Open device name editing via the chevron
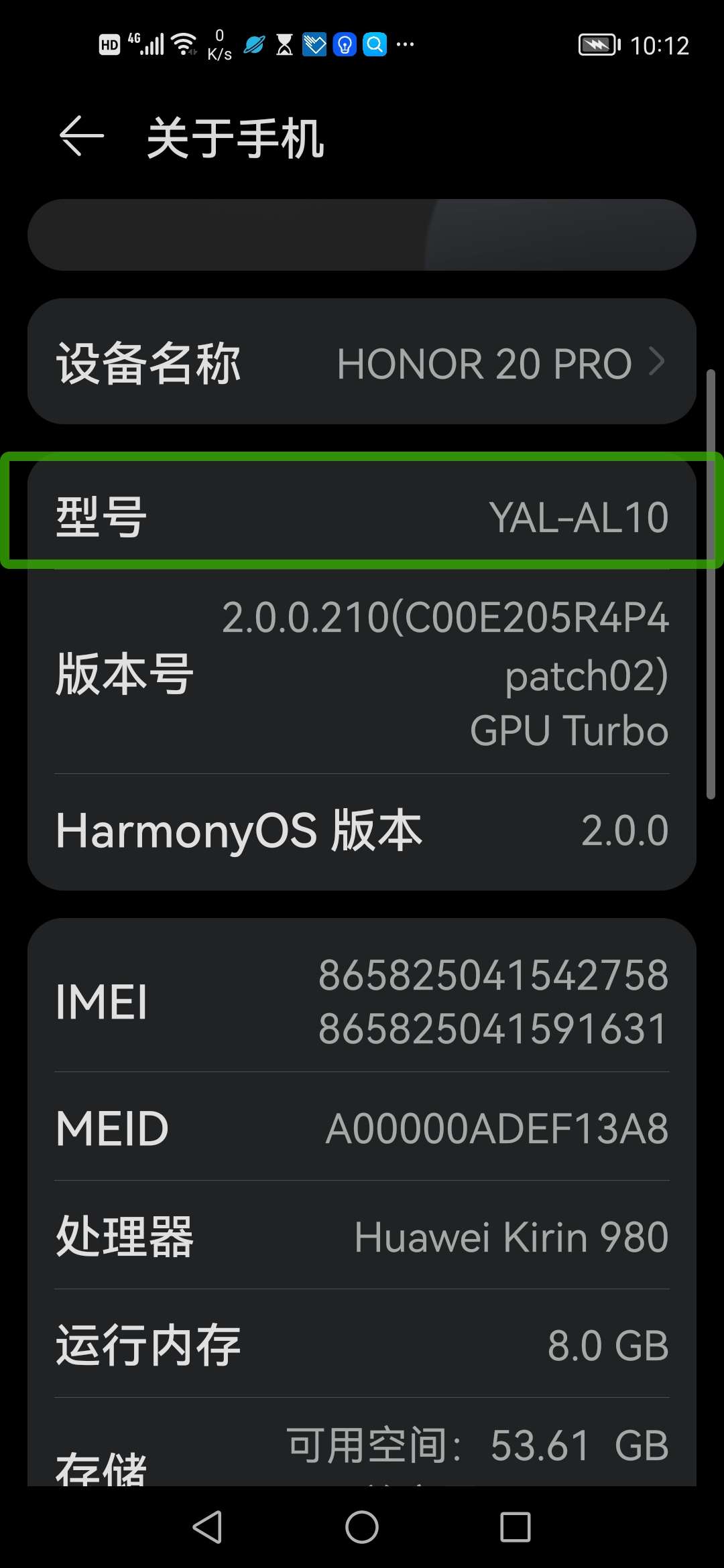Viewport: 724px width, 1568px height. (x=659, y=362)
